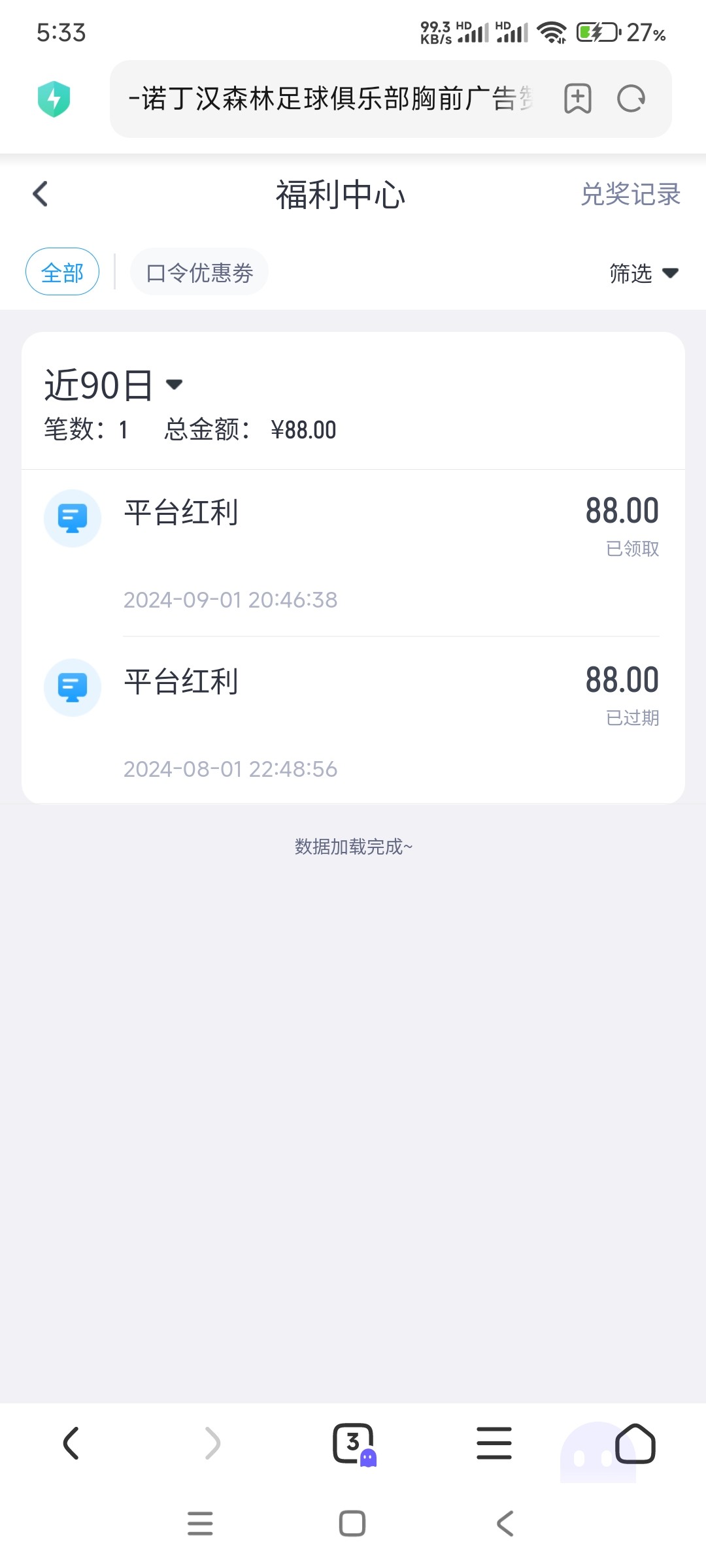
Task: Reload the current web page
Action: pyautogui.click(x=631, y=99)
